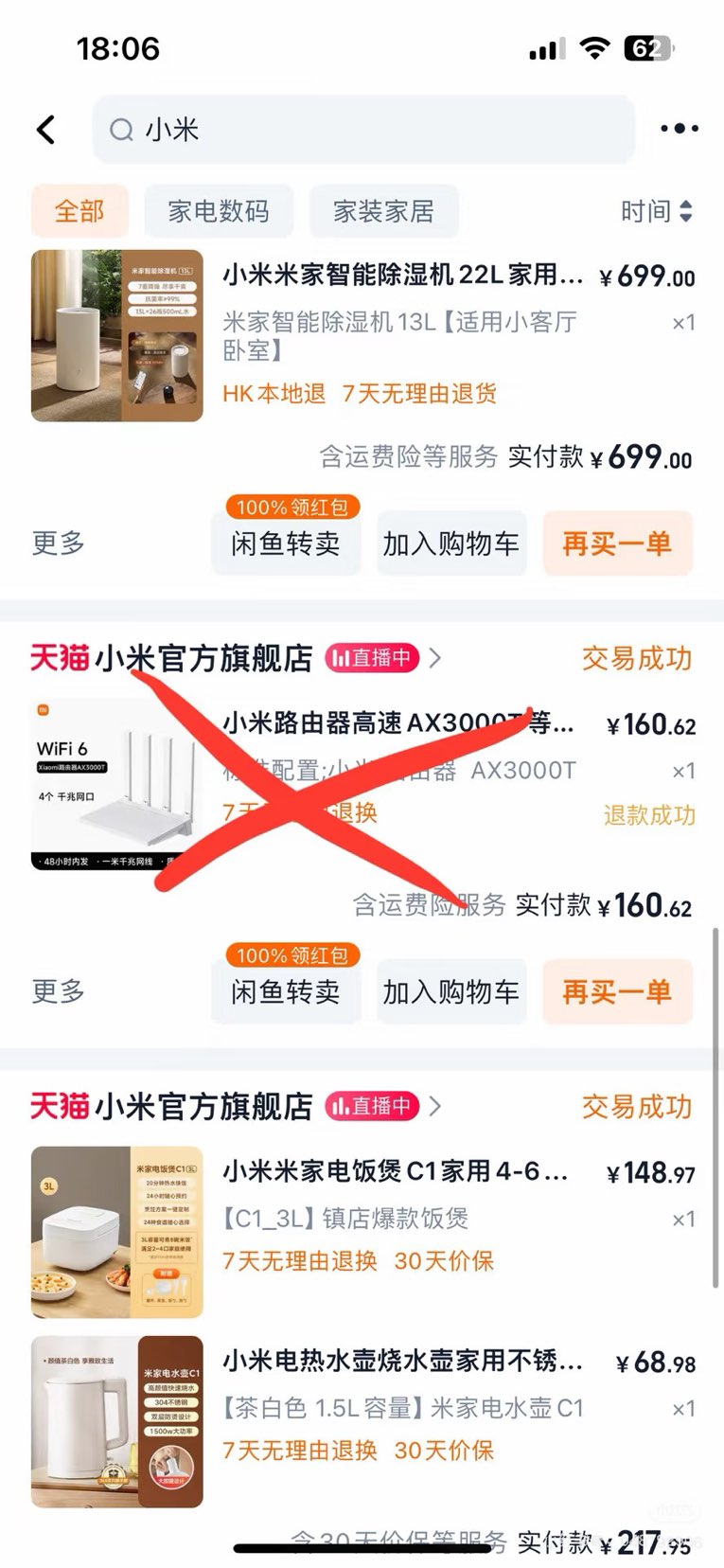Open the 时间 sort dropdown
Image resolution: width=724 pixels, height=1568 pixels.
tap(657, 211)
